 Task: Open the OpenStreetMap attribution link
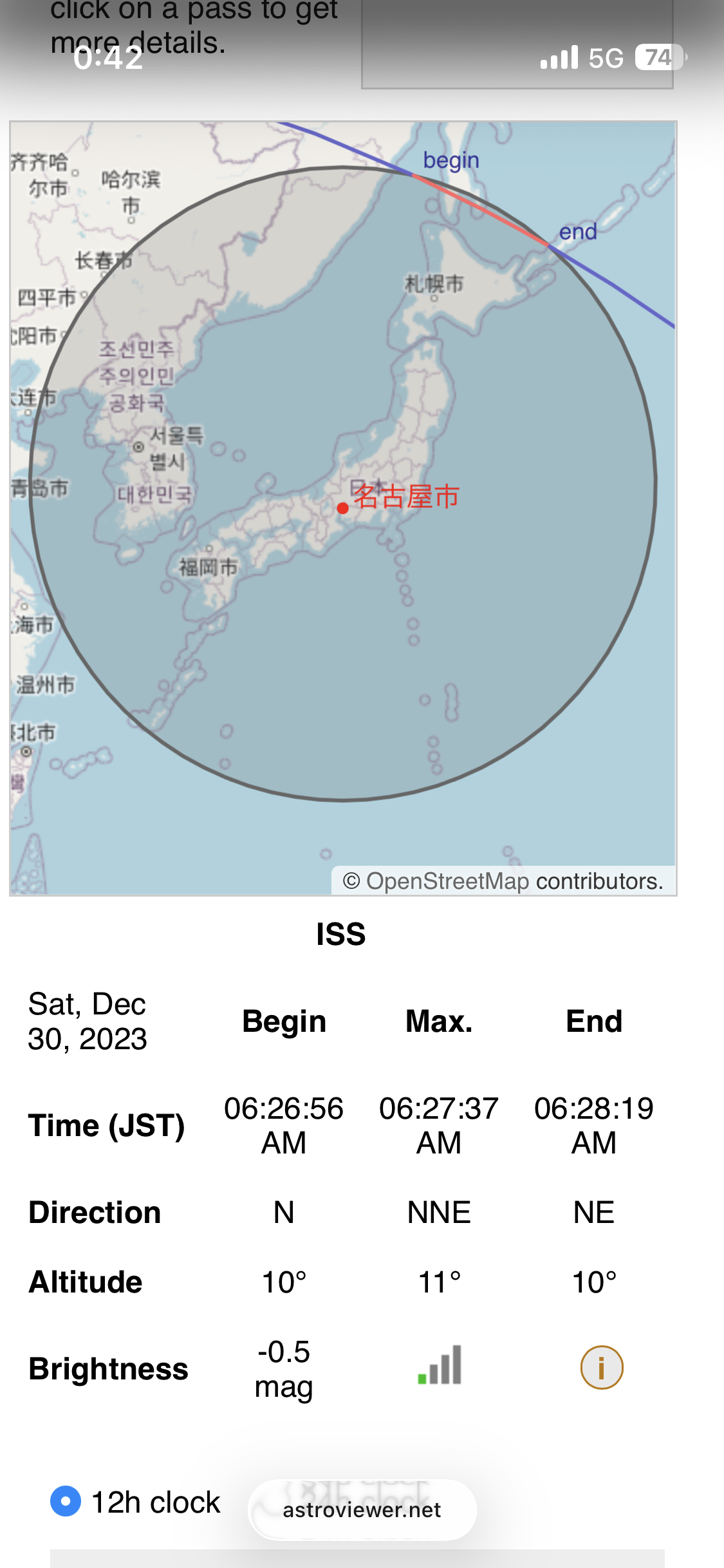[447, 881]
